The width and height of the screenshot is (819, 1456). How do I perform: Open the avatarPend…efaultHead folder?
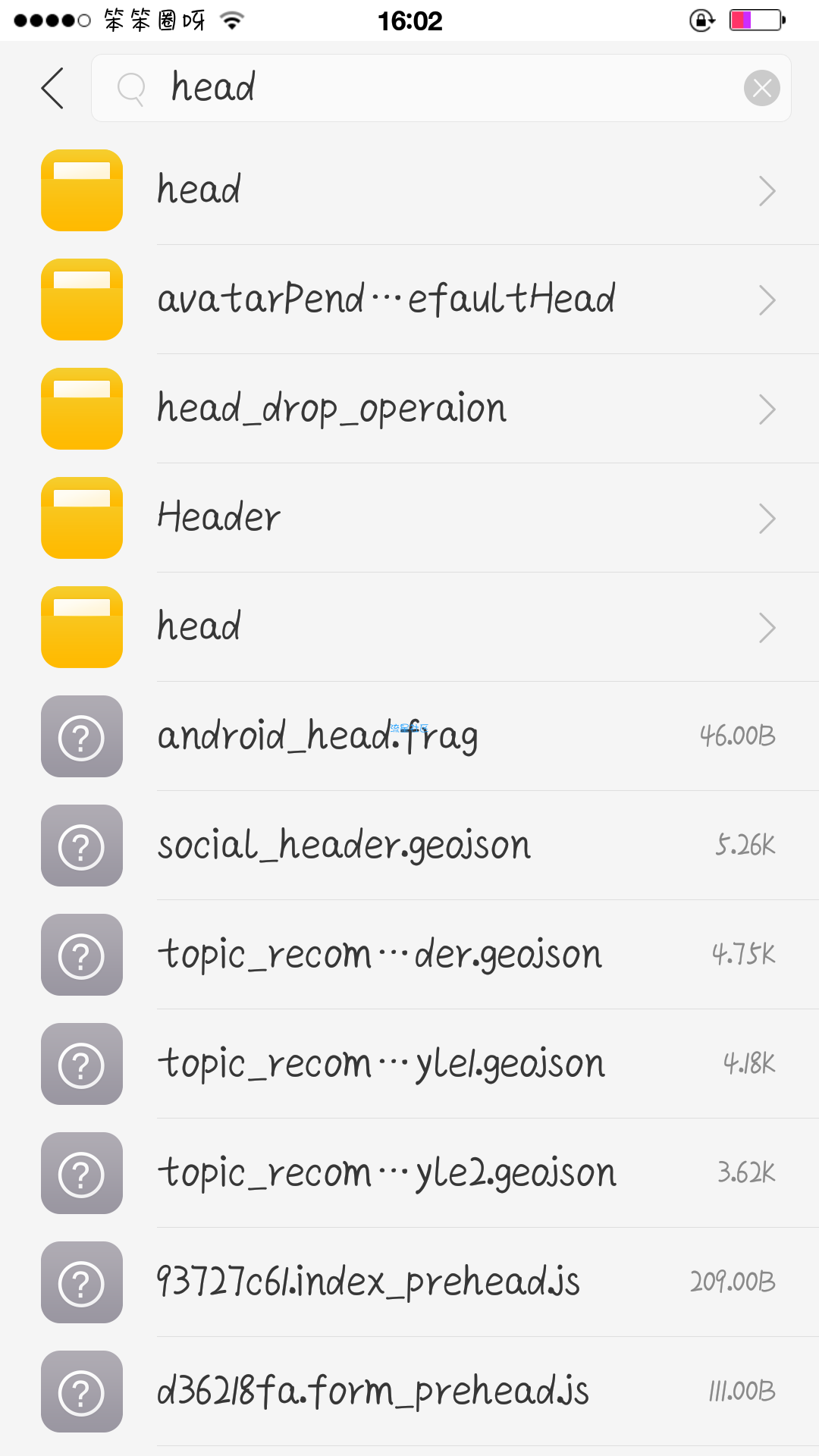tap(409, 300)
